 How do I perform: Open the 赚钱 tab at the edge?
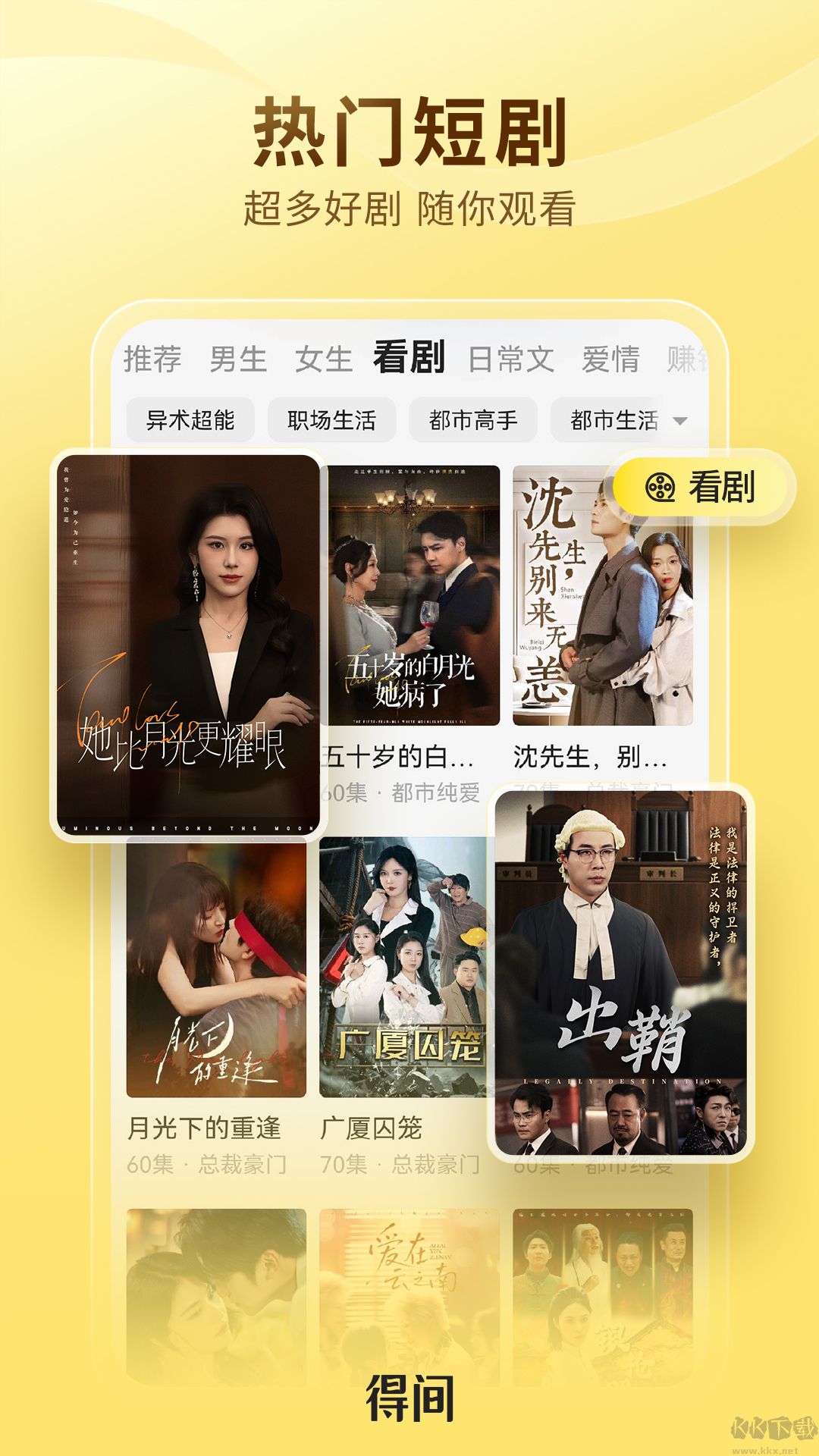pos(689,360)
